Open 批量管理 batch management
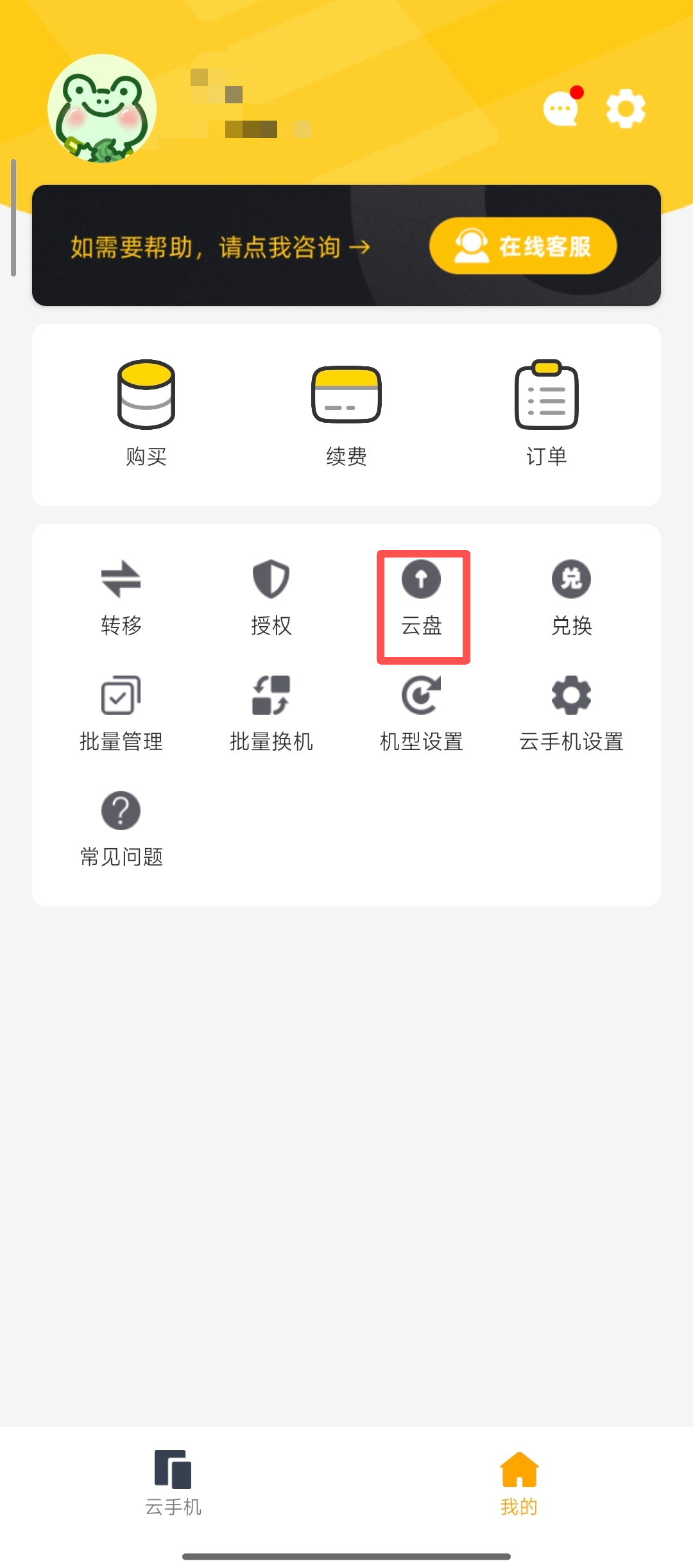Image resolution: width=693 pixels, height=1568 pixels. (x=121, y=715)
